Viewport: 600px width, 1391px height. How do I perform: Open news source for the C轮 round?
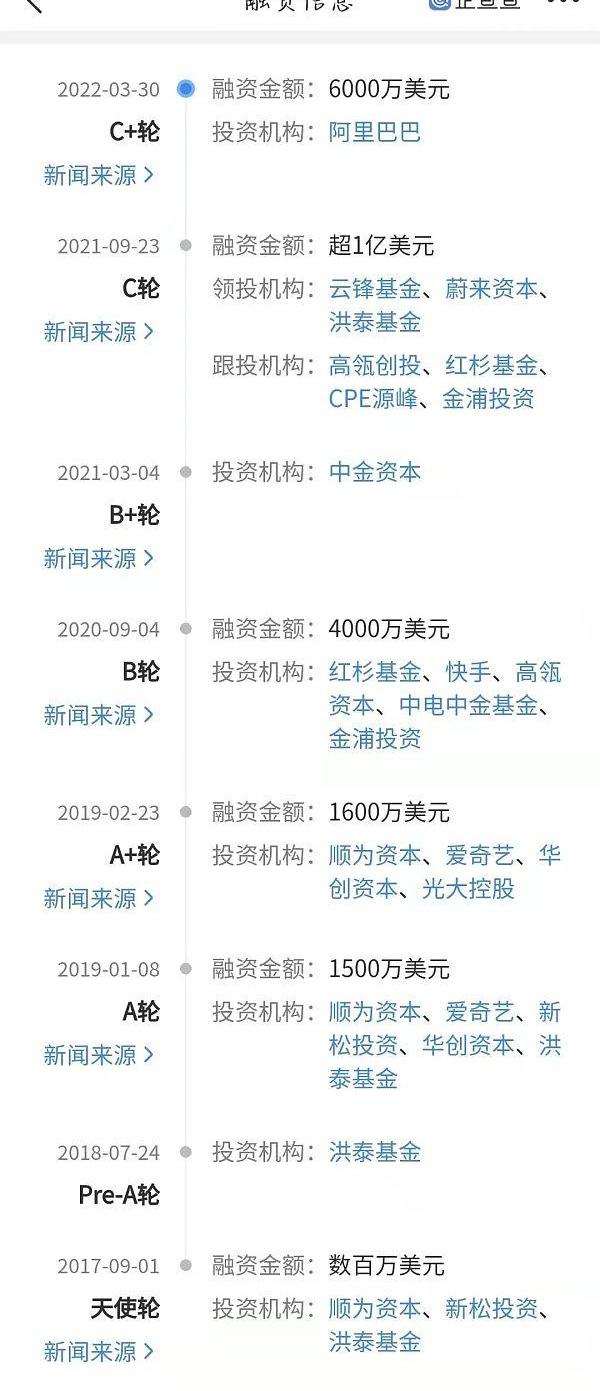(99, 331)
